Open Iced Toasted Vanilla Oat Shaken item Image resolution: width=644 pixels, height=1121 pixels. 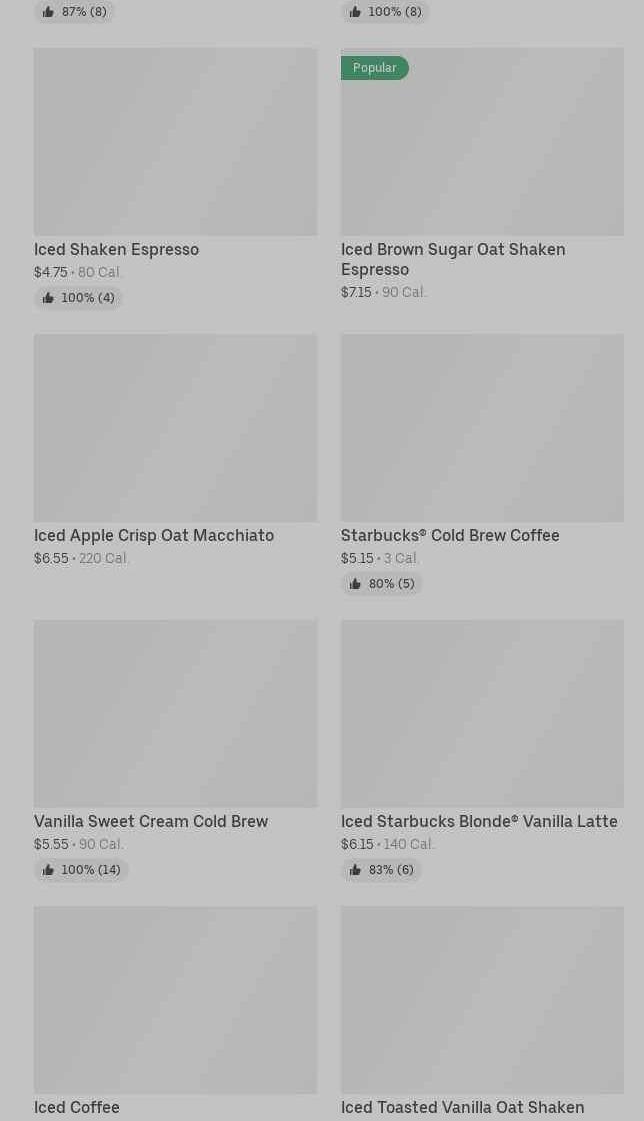click(482, 1013)
